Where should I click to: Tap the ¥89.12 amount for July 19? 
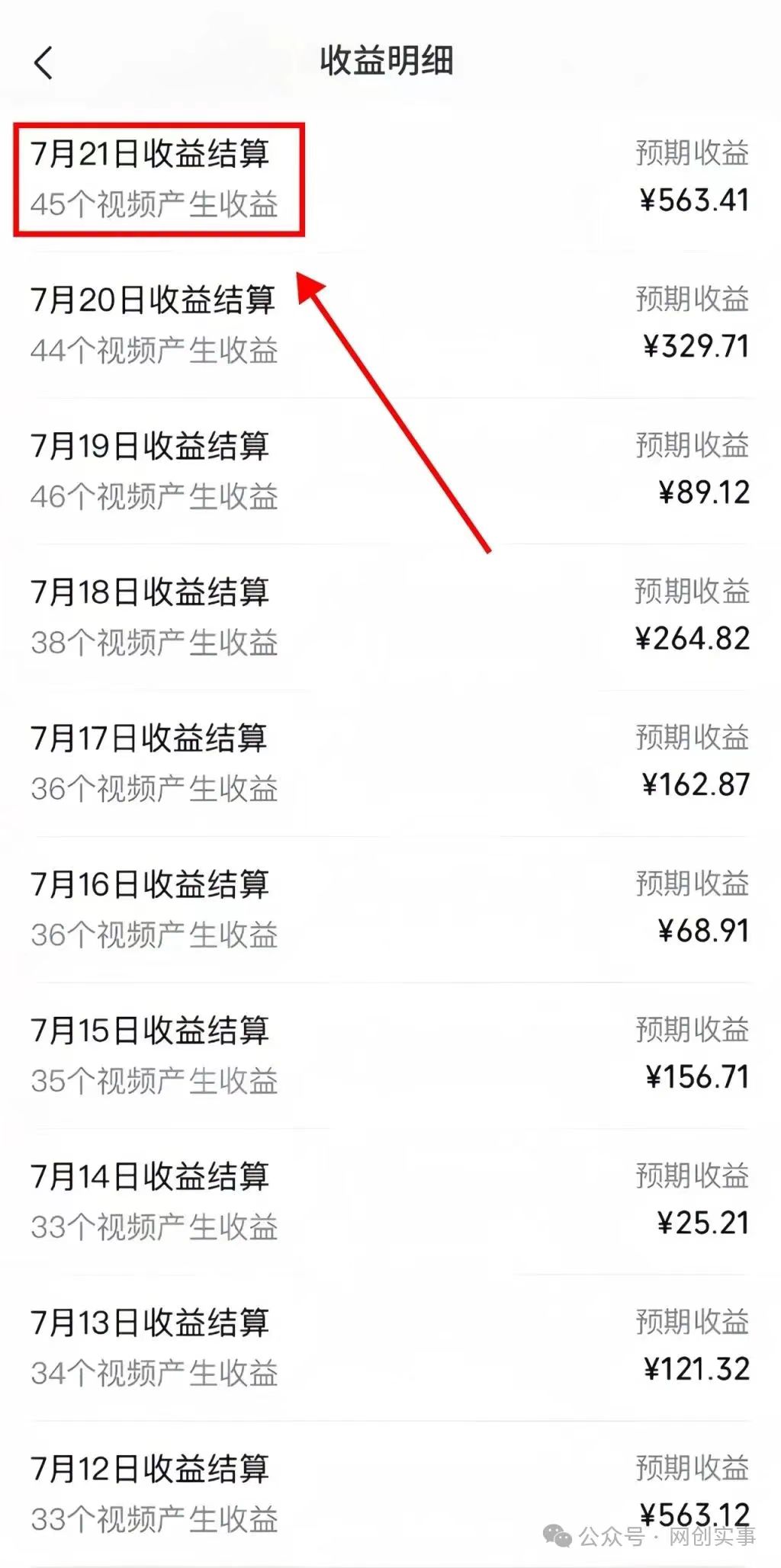(703, 492)
